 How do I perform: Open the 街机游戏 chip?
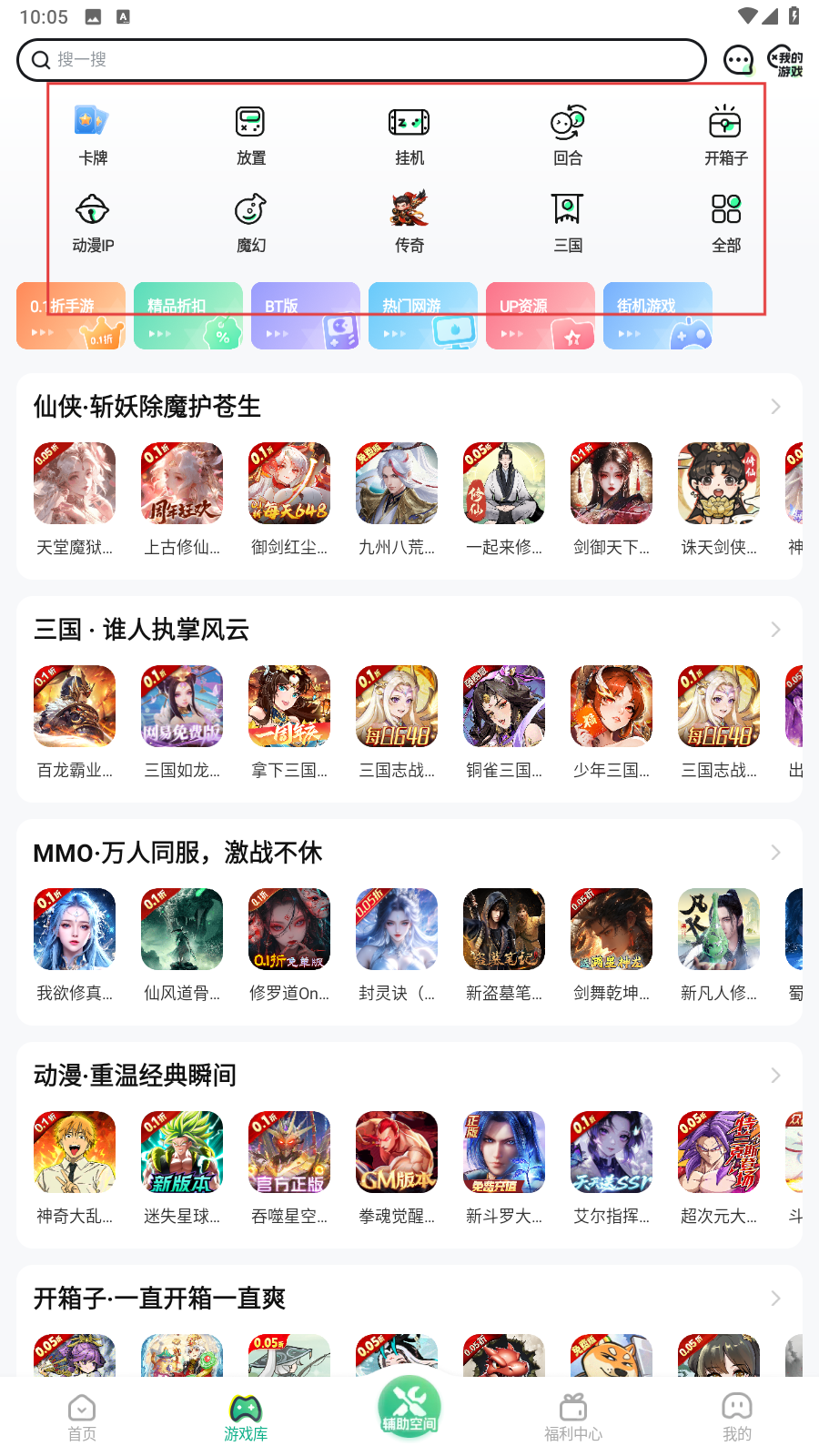658,316
